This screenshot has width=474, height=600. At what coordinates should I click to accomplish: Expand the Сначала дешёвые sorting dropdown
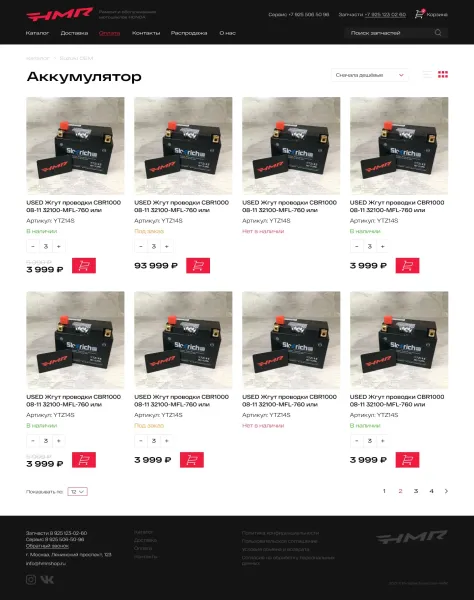370,75
